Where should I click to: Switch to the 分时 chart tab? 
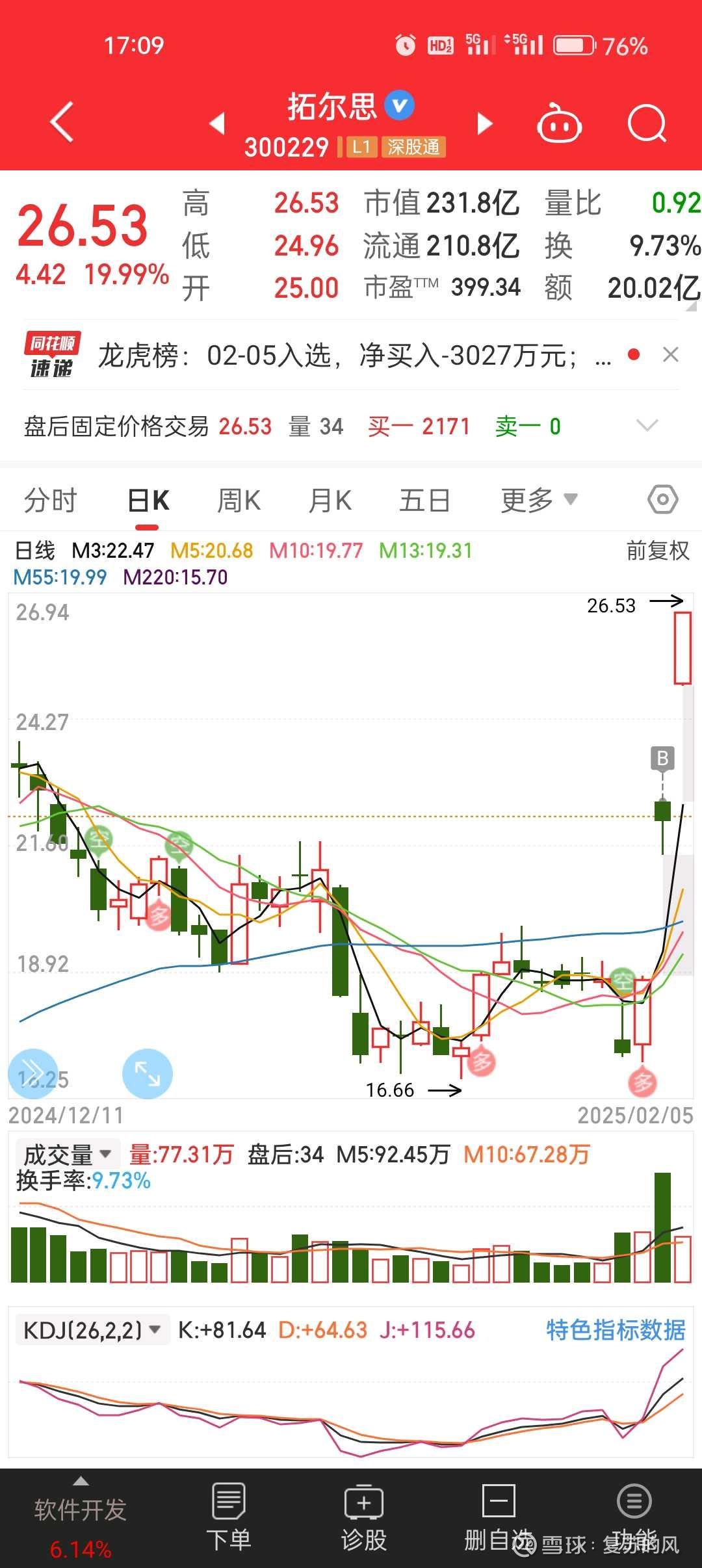(51, 501)
